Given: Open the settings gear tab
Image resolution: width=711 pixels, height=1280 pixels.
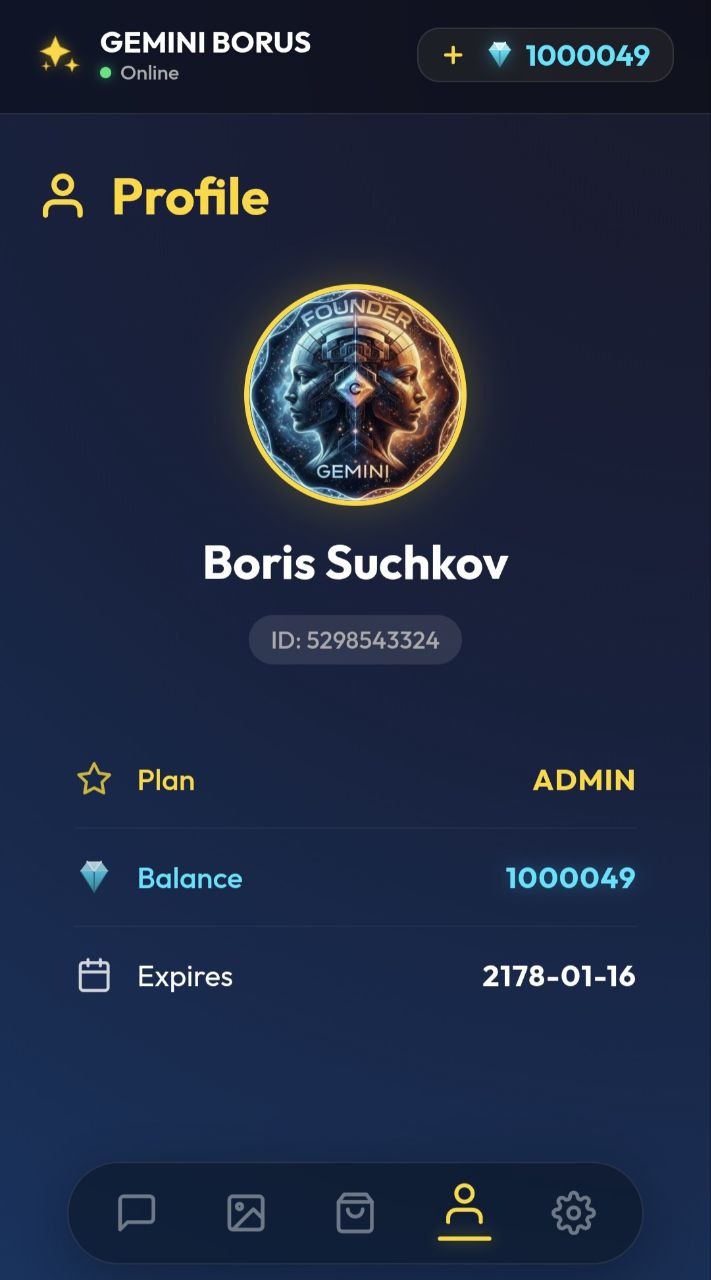Looking at the screenshot, I should (573, 1213).
